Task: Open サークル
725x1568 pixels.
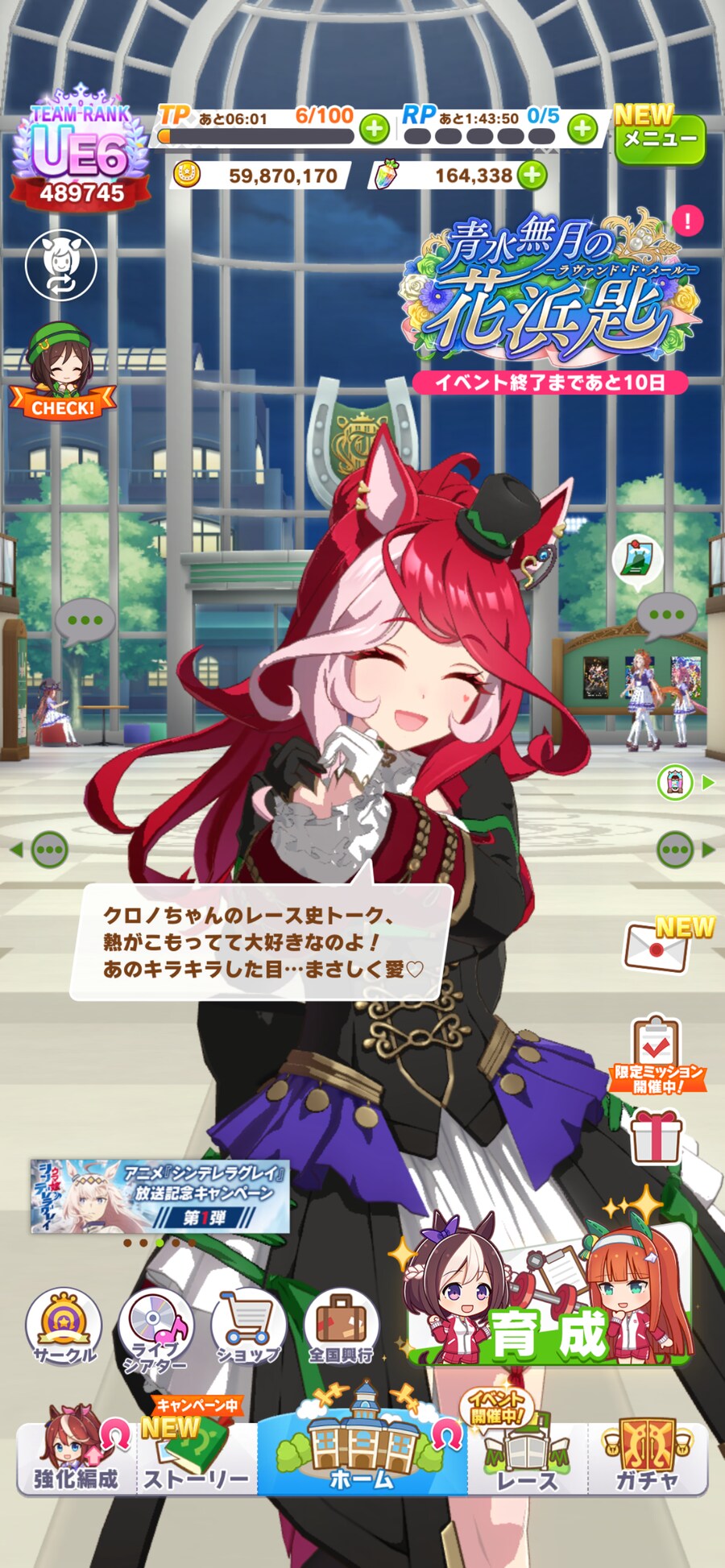Action: tap(64, 1326)
